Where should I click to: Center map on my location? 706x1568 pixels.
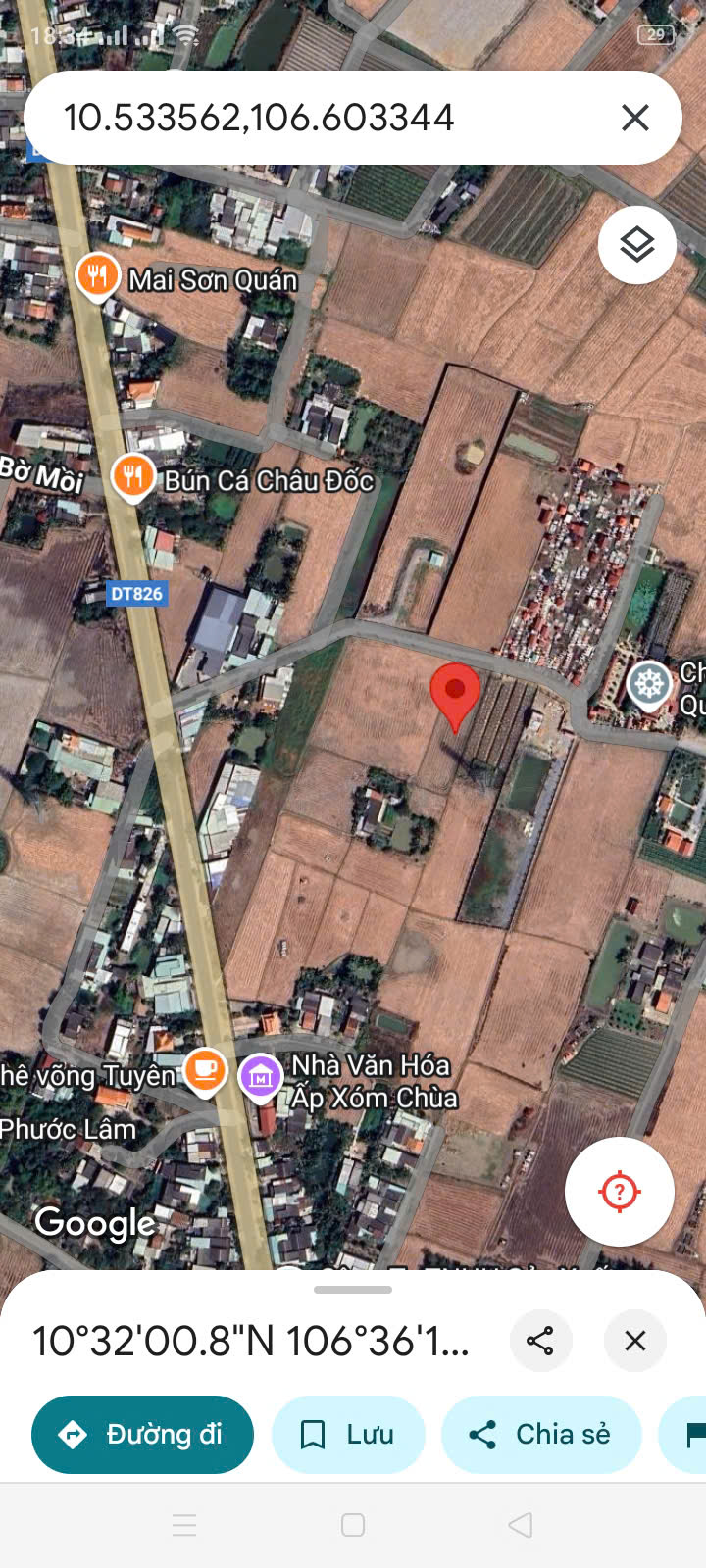click(x=619, y=1192)
